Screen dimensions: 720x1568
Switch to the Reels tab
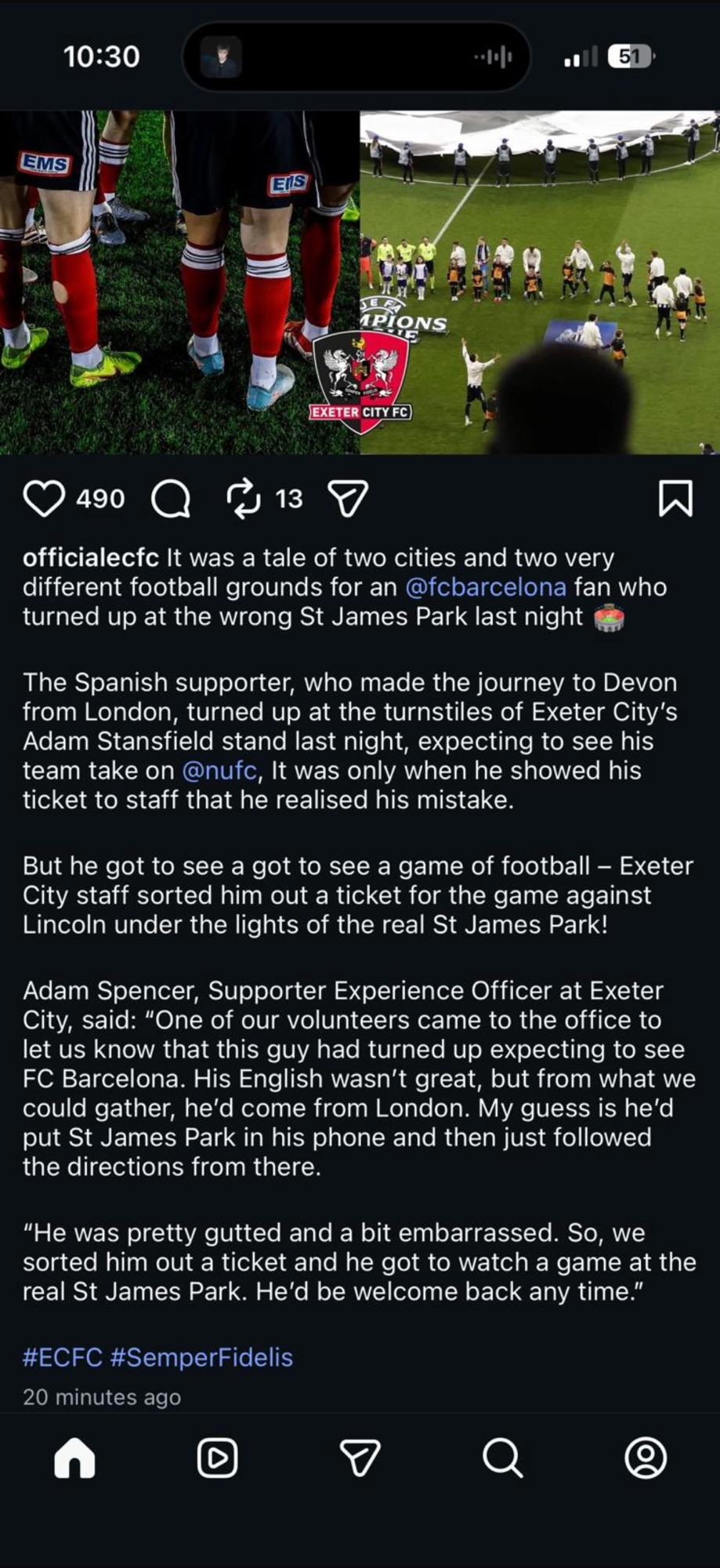(217, 1458)
